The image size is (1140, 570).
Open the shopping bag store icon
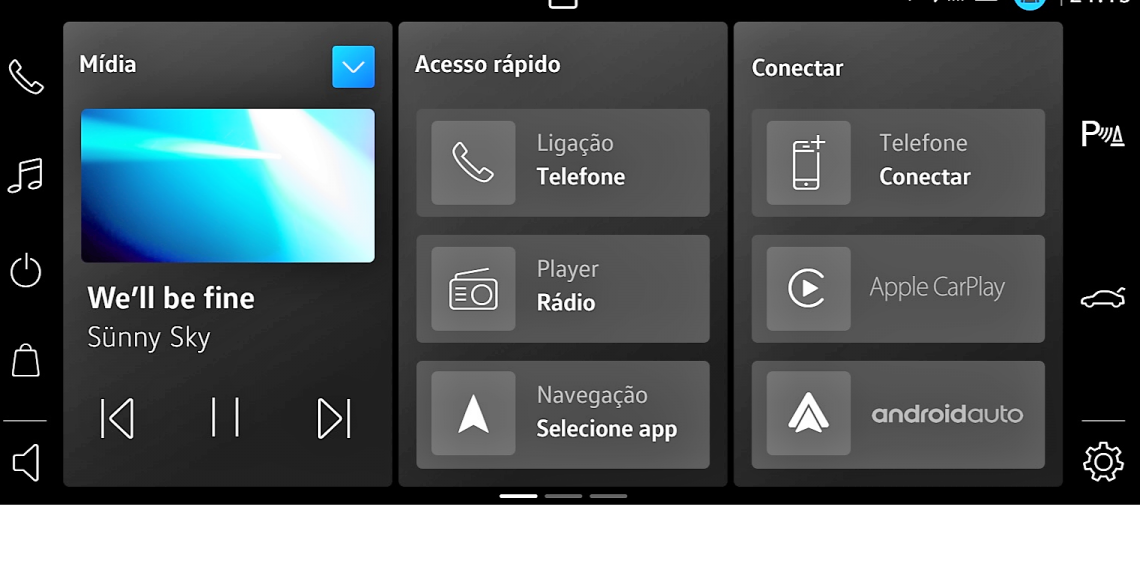[26, 360]
